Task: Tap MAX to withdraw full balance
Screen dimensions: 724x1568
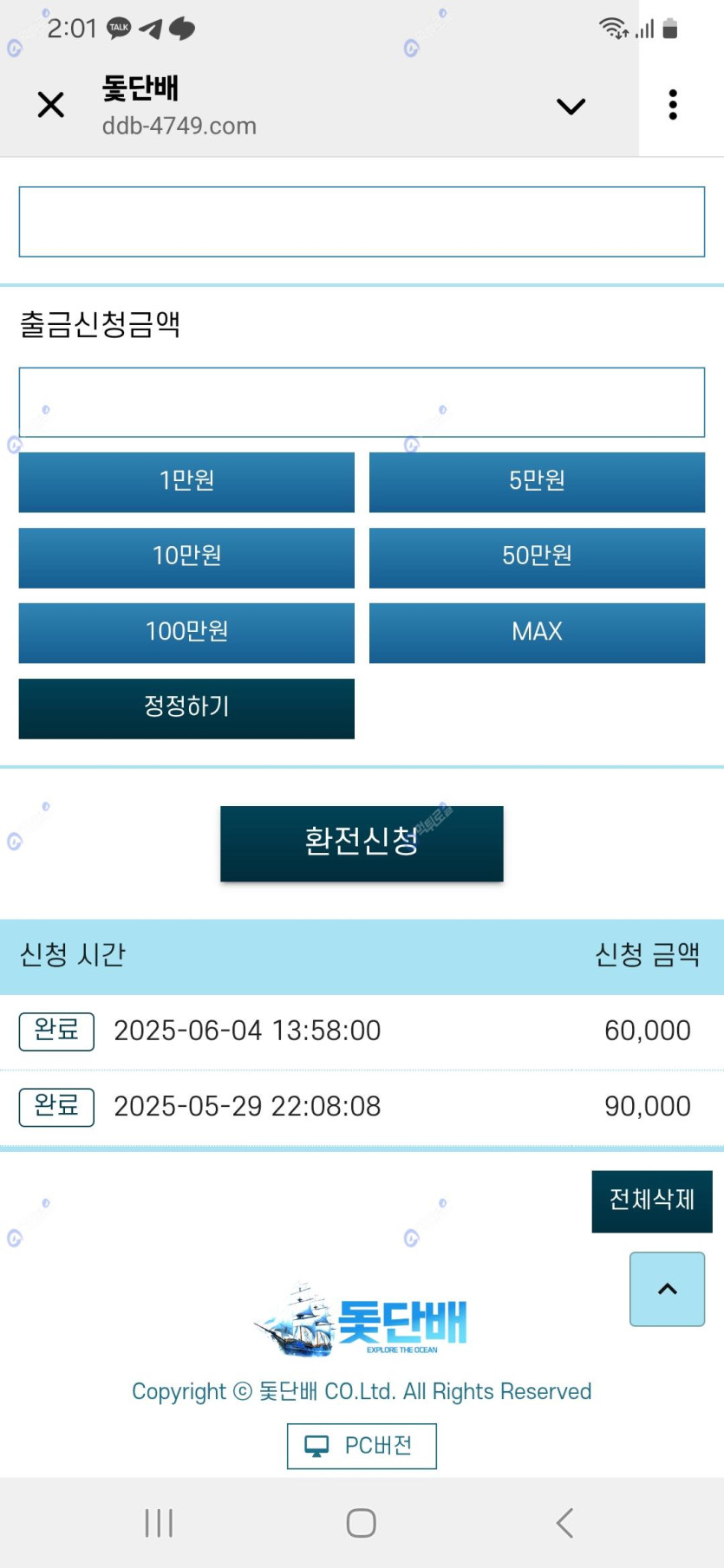Action: point(537,632)
